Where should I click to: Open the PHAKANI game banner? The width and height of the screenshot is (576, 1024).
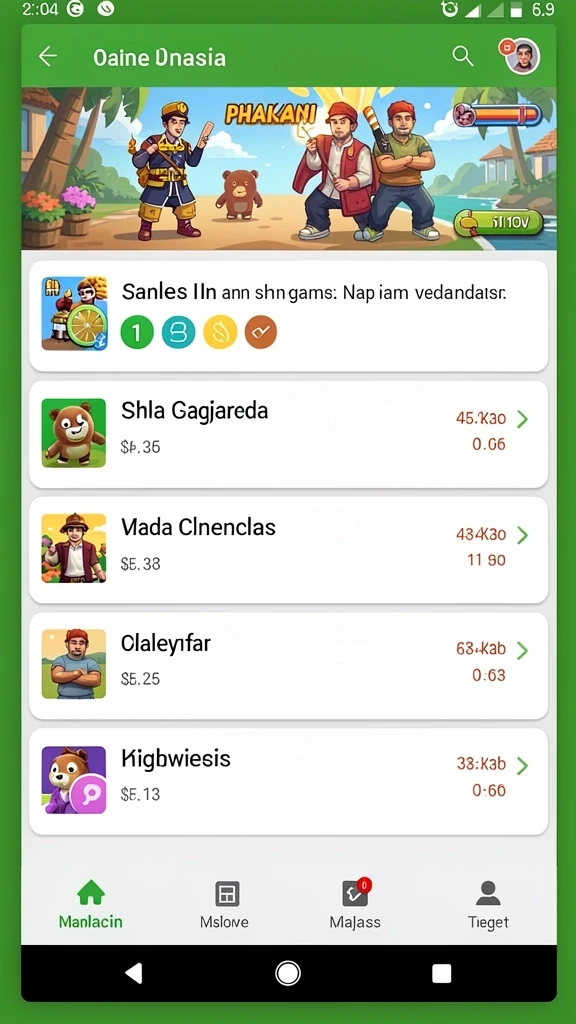(289, 168)
